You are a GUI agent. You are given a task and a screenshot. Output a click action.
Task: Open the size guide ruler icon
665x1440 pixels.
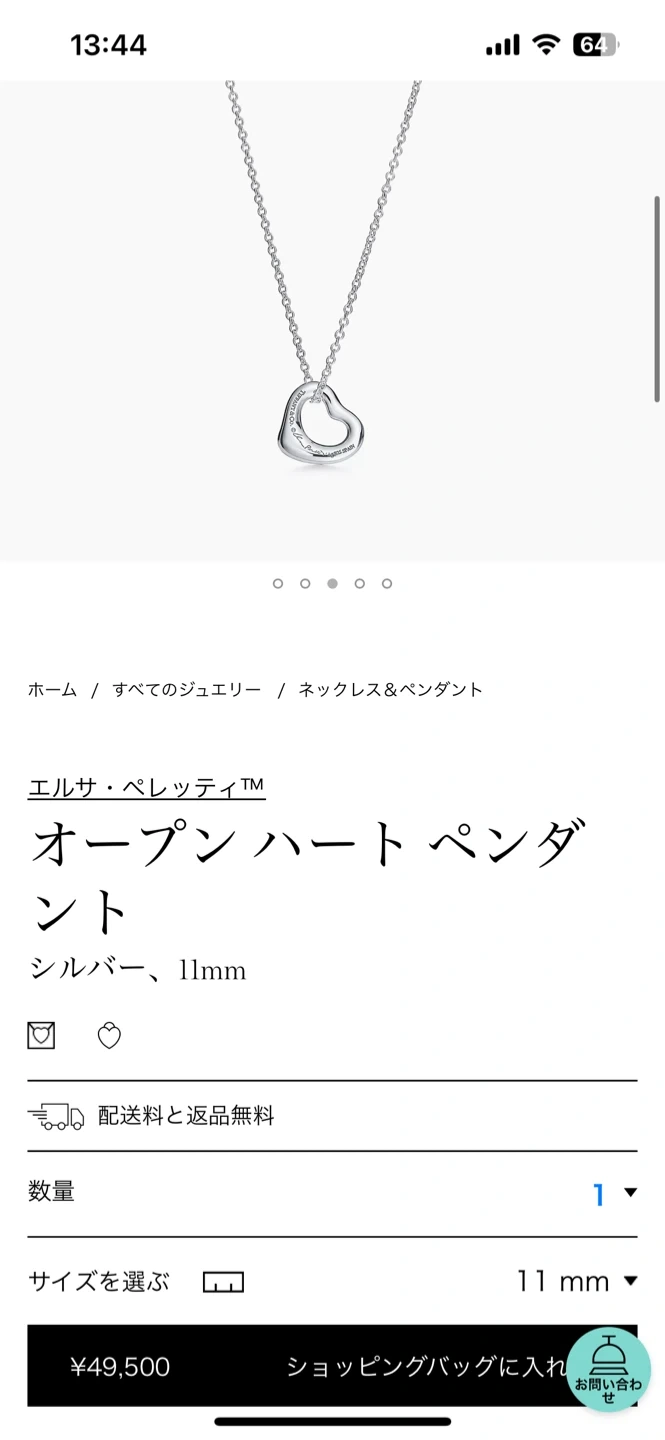[x=223, y=1282]
